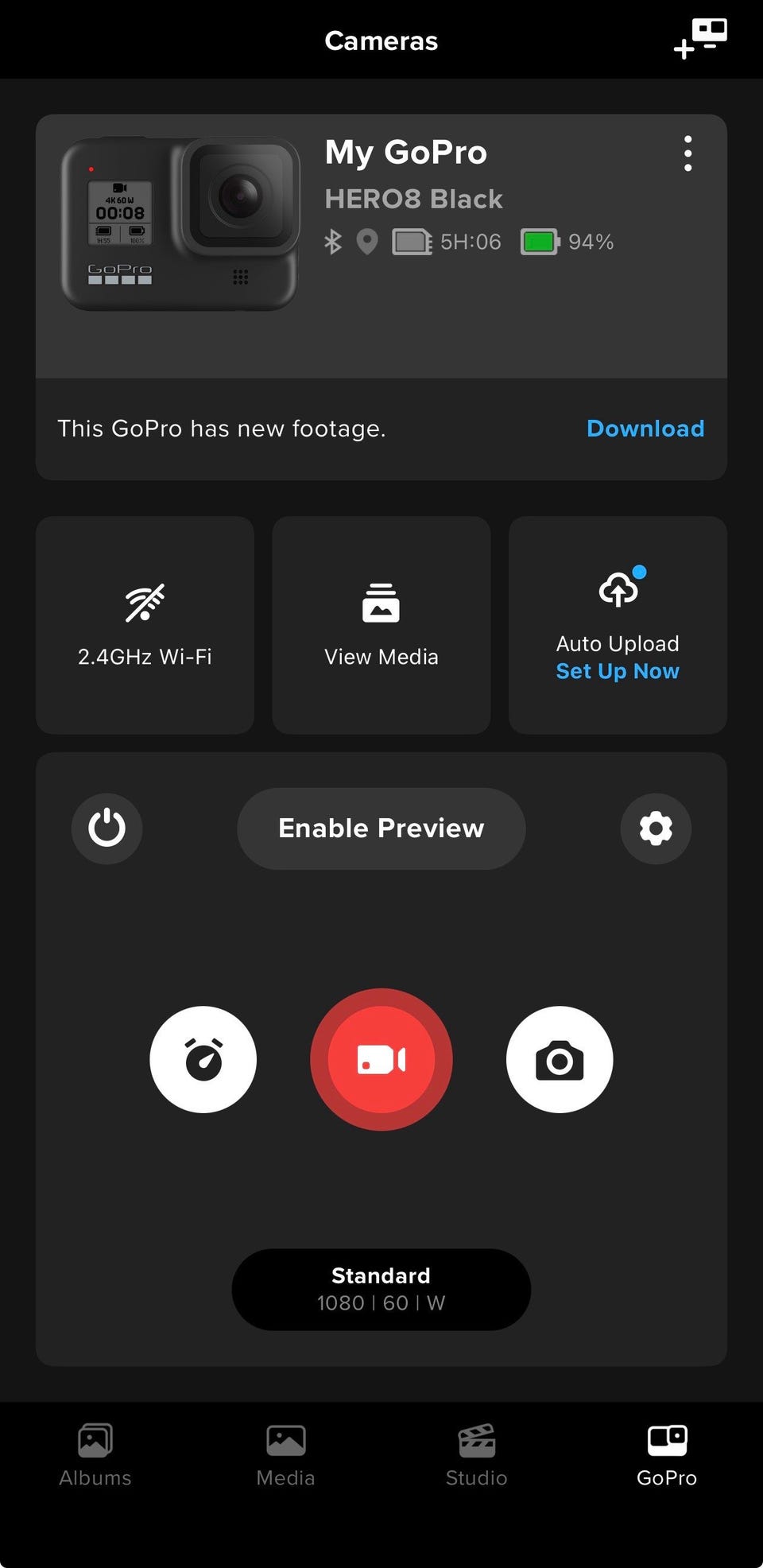Select time lapse mode
The width and height of the screenshot is (763, 1568).
click(x=203, y=1059)
